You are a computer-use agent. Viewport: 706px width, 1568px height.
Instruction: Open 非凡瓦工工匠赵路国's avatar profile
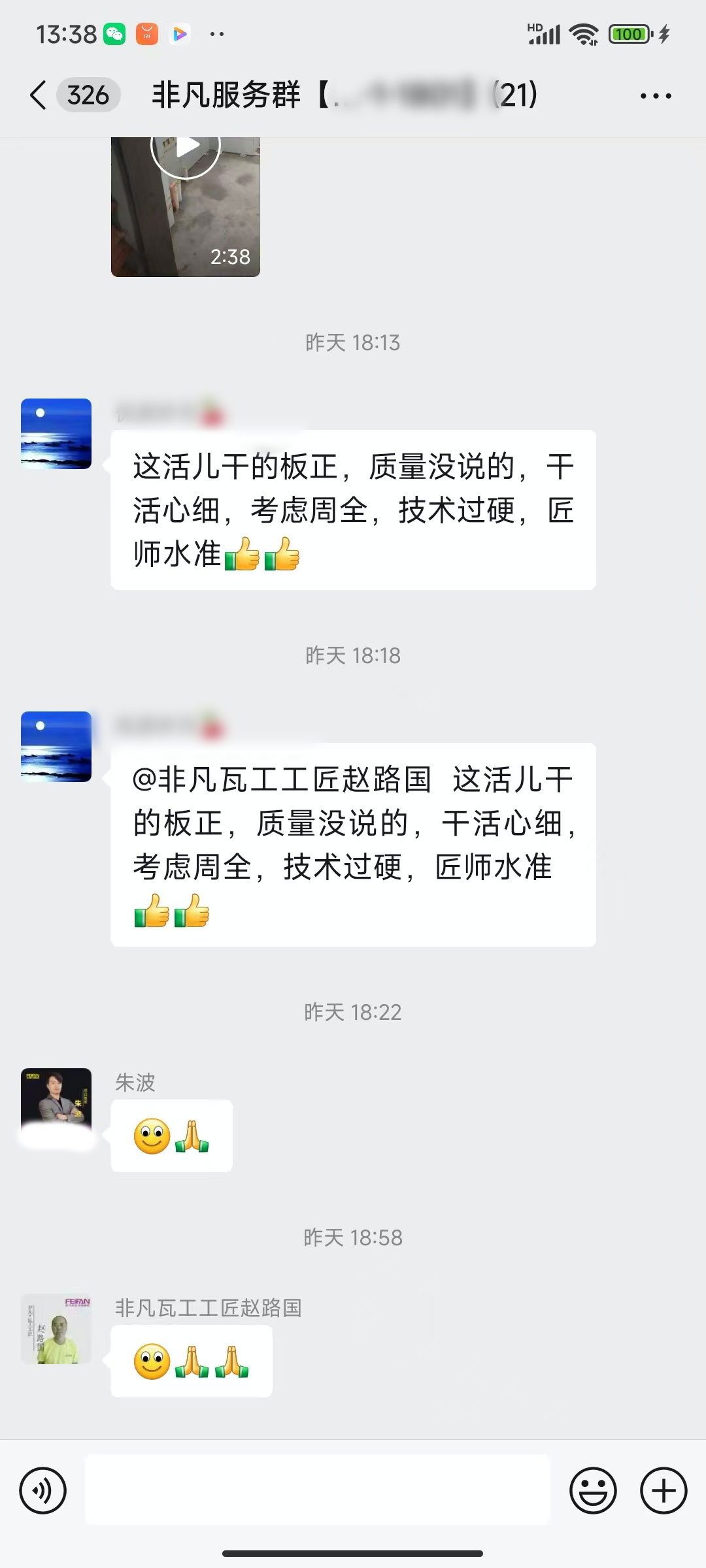click(x=56, y=1329)
